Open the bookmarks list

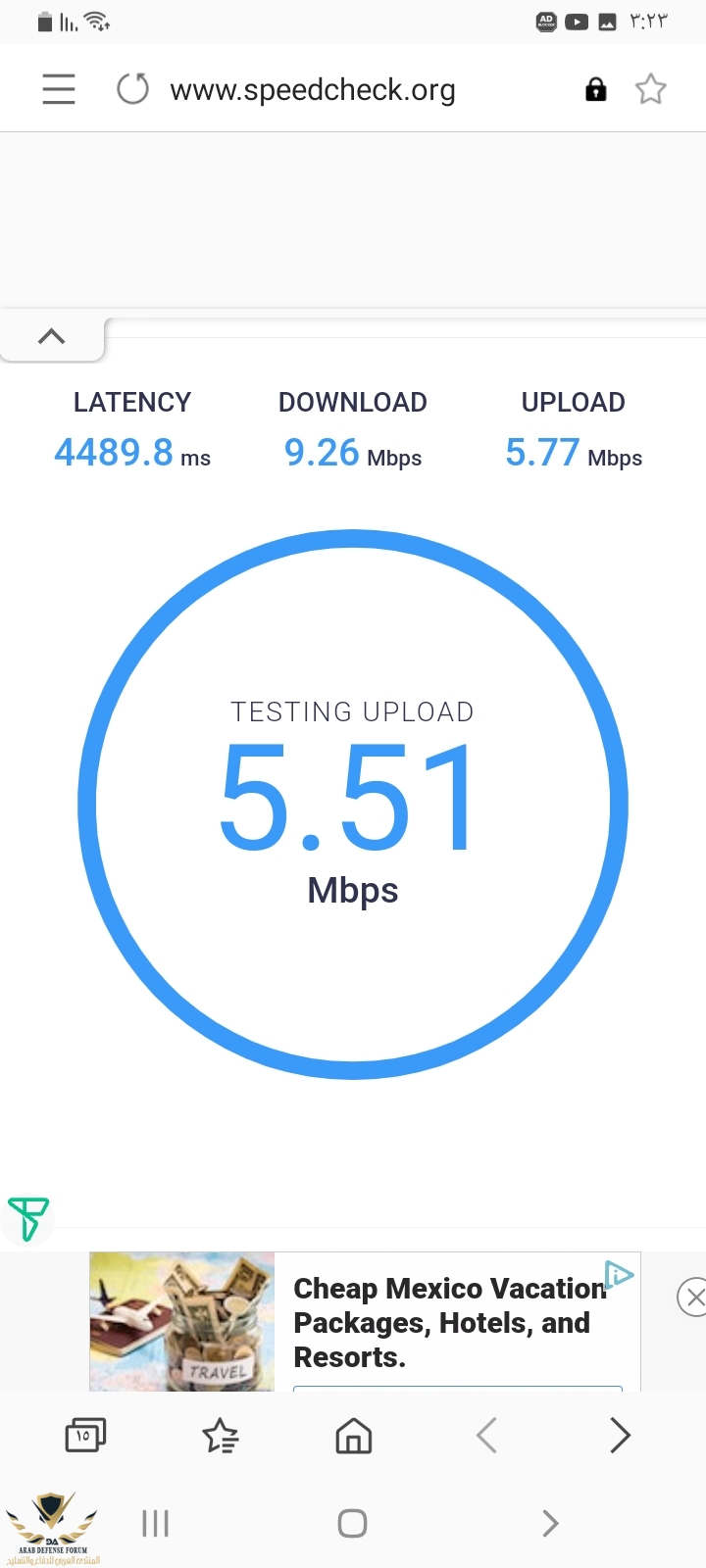tap(220, 1437)
